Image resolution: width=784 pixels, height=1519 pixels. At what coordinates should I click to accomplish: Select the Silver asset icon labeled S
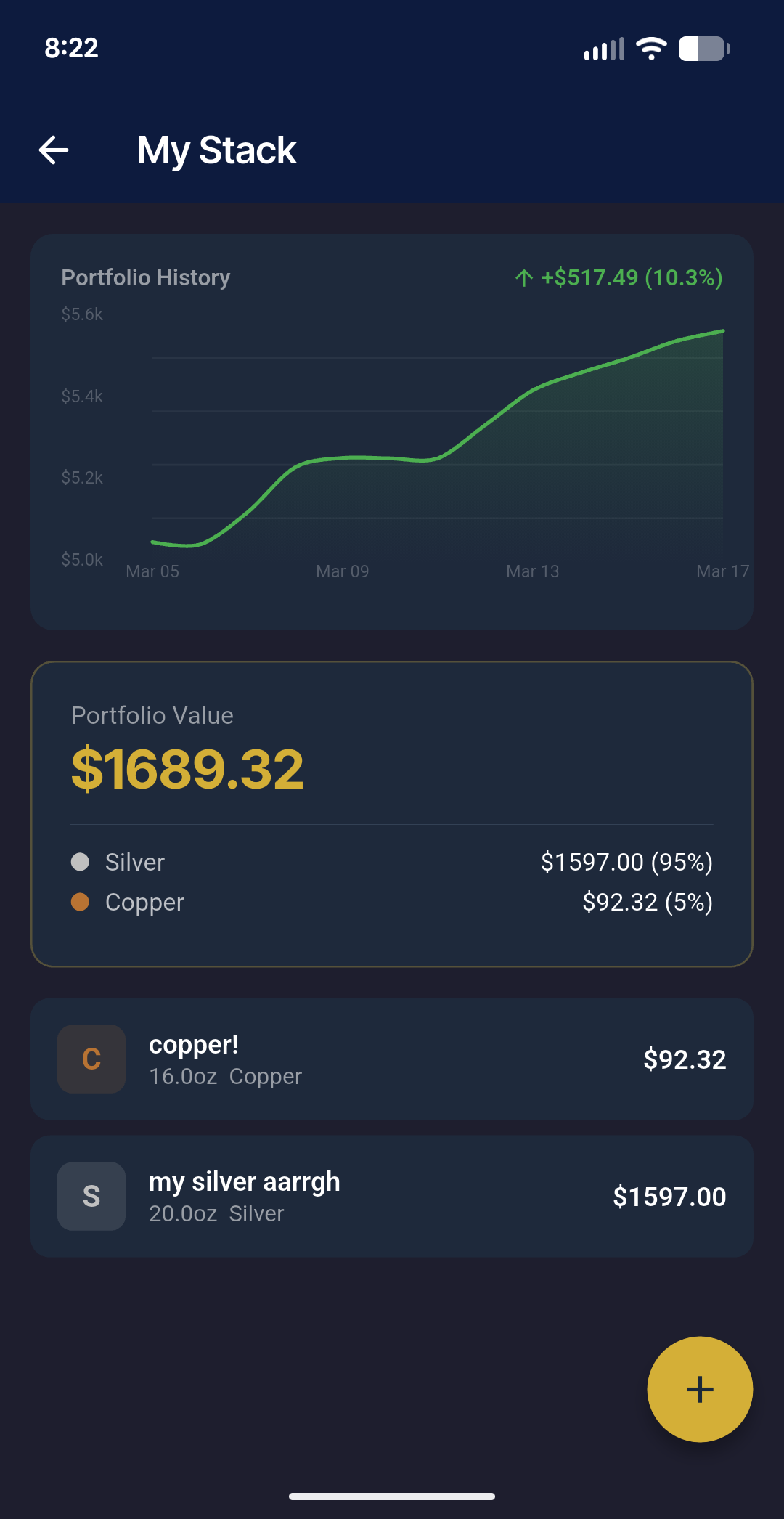click(91, 1197)
